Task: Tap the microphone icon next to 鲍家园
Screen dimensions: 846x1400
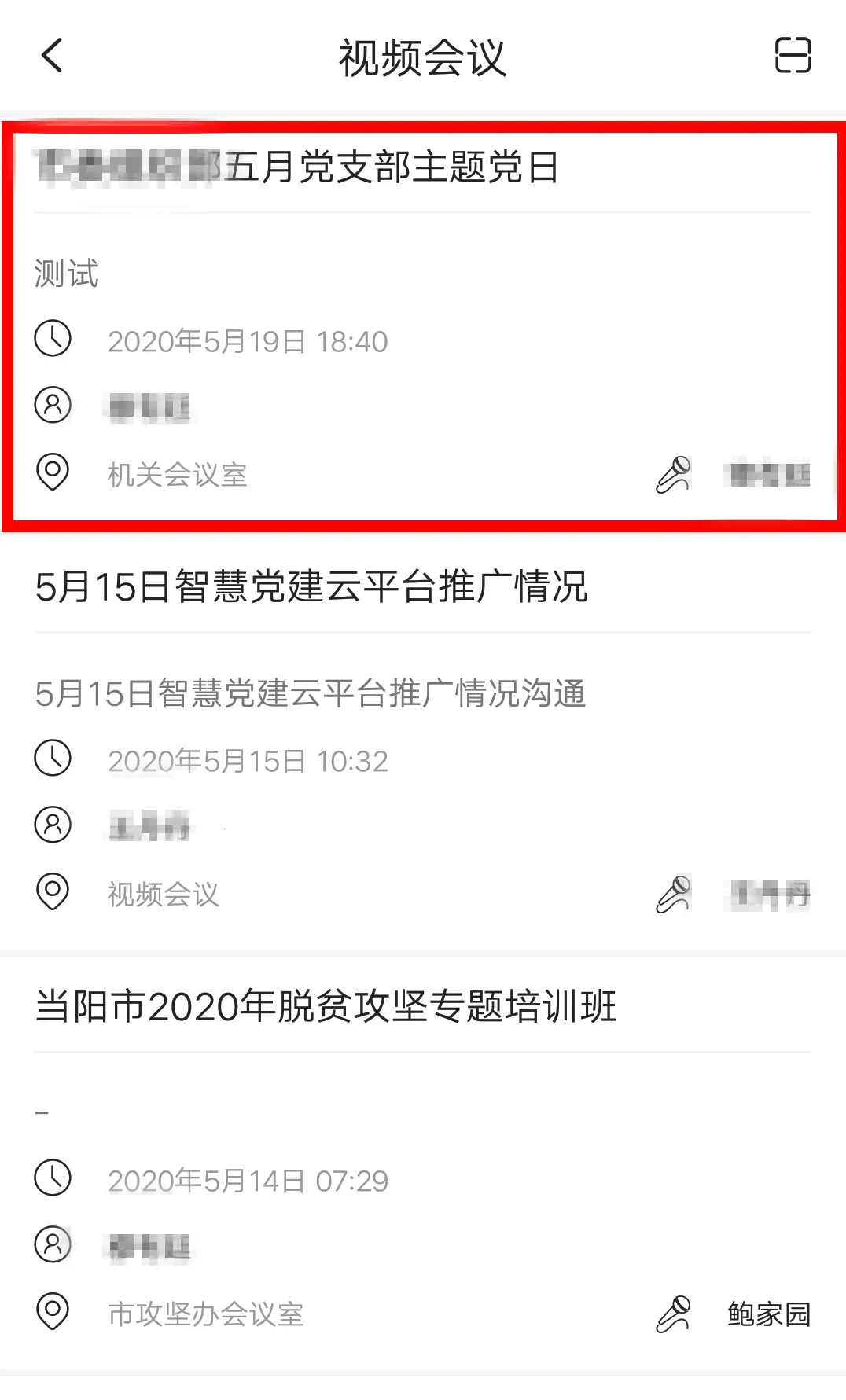Action: [675, 1313]
